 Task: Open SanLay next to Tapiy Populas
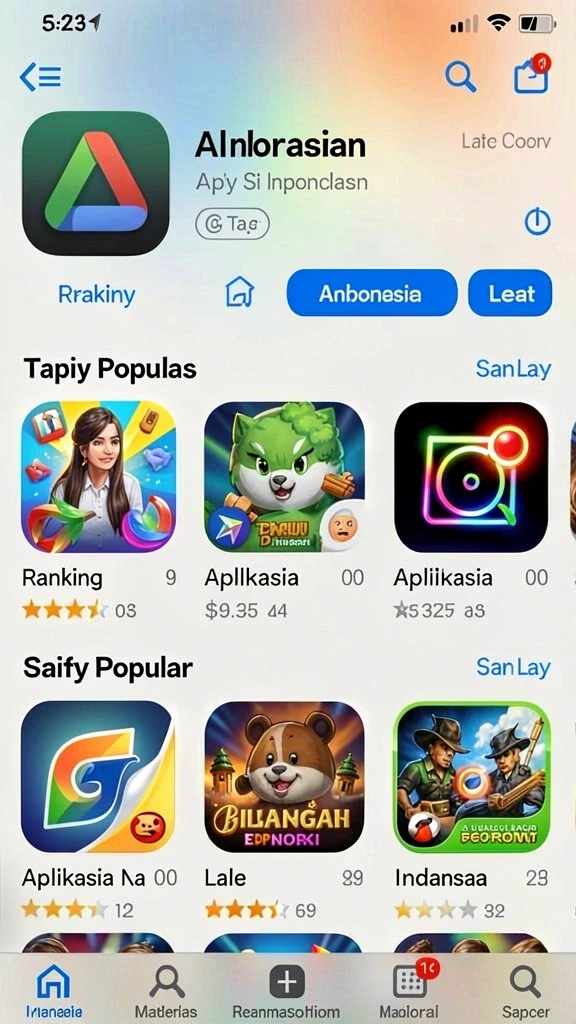(513, 369)
